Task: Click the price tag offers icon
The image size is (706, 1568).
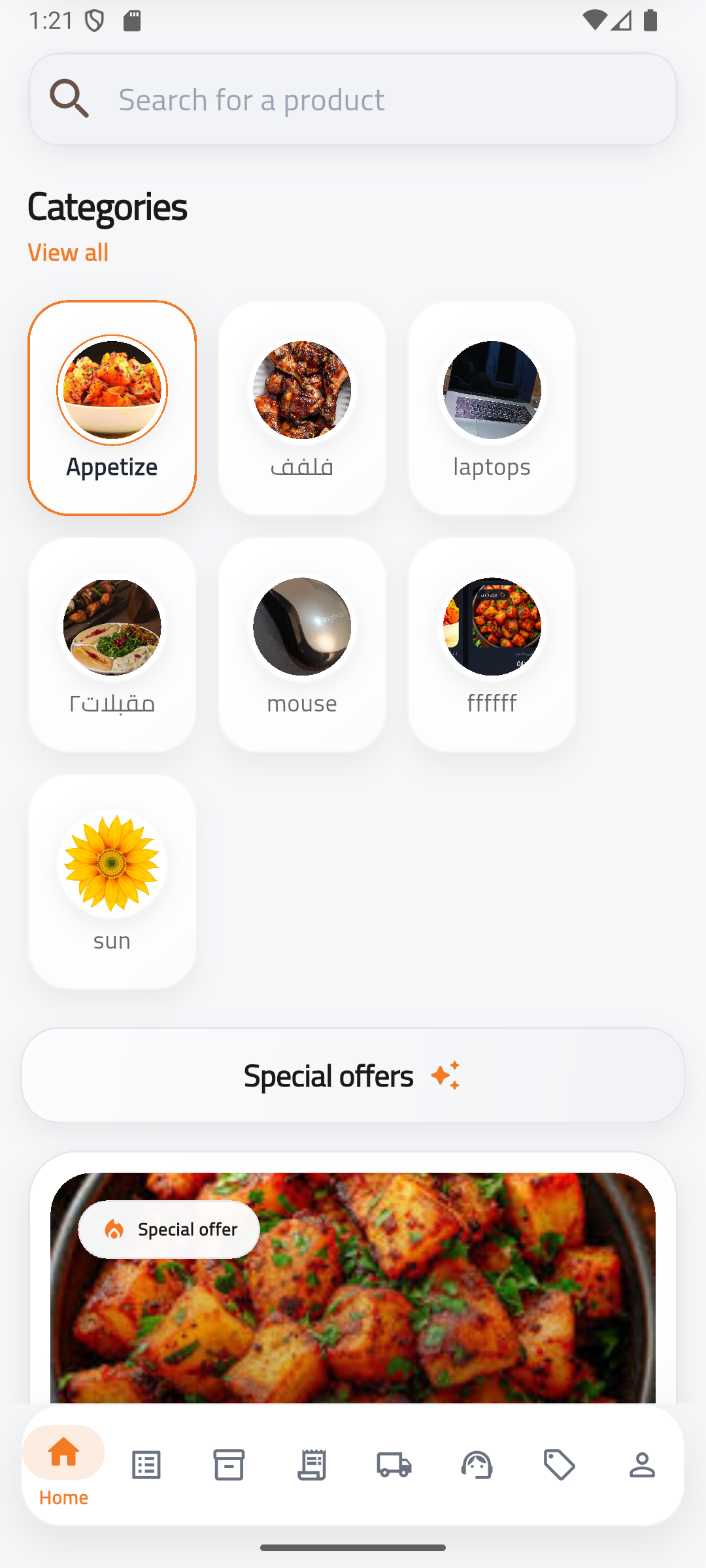Action: [x=560, y=1463]
